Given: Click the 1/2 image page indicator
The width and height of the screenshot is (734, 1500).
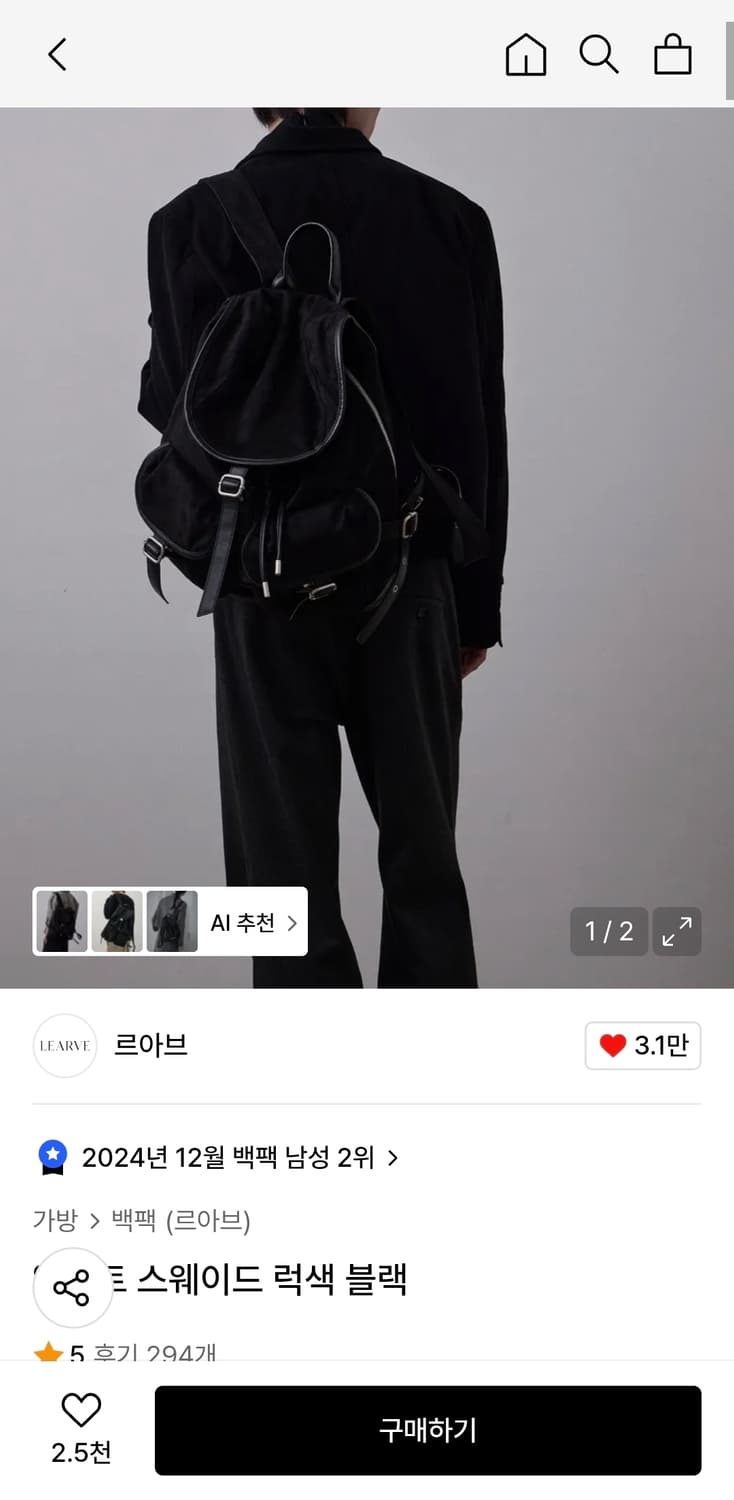Looking at the screenshot, I should 608,931.
